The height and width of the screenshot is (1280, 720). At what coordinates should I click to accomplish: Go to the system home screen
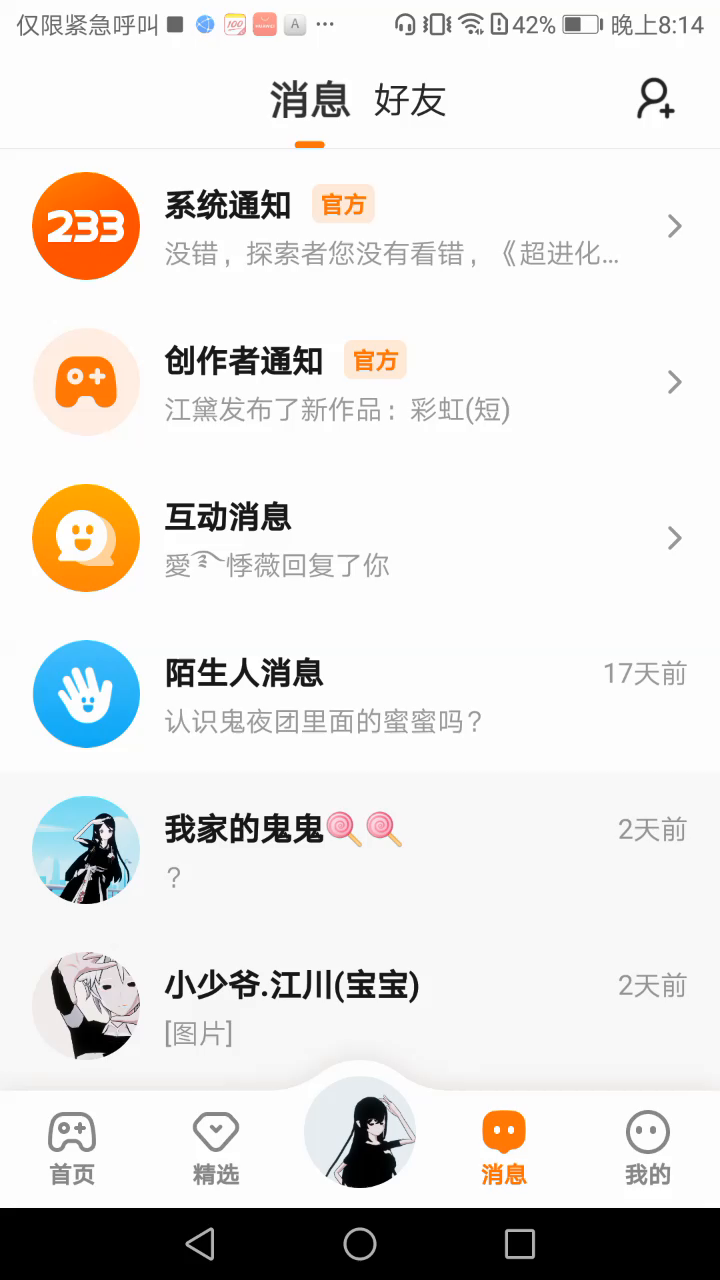tap(360, 1244)
